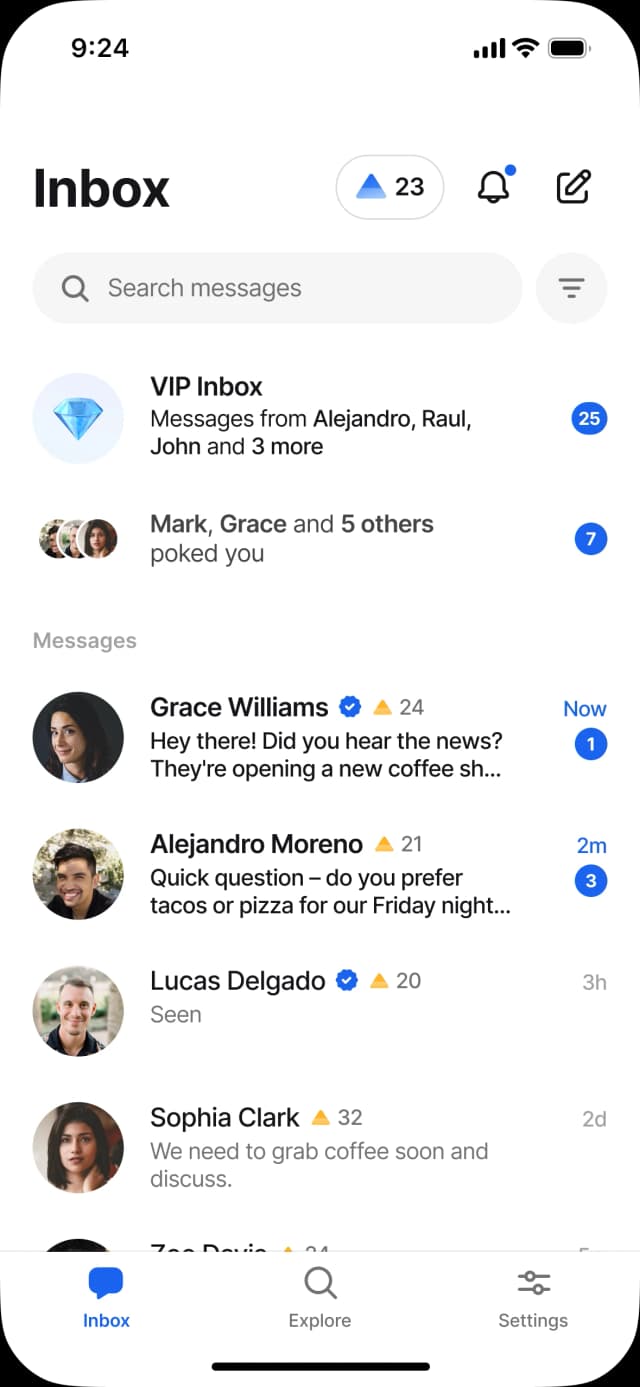Open the chat with Lucas Delgado
This screenshot has width=640, height=1387.
[320, 1011]
